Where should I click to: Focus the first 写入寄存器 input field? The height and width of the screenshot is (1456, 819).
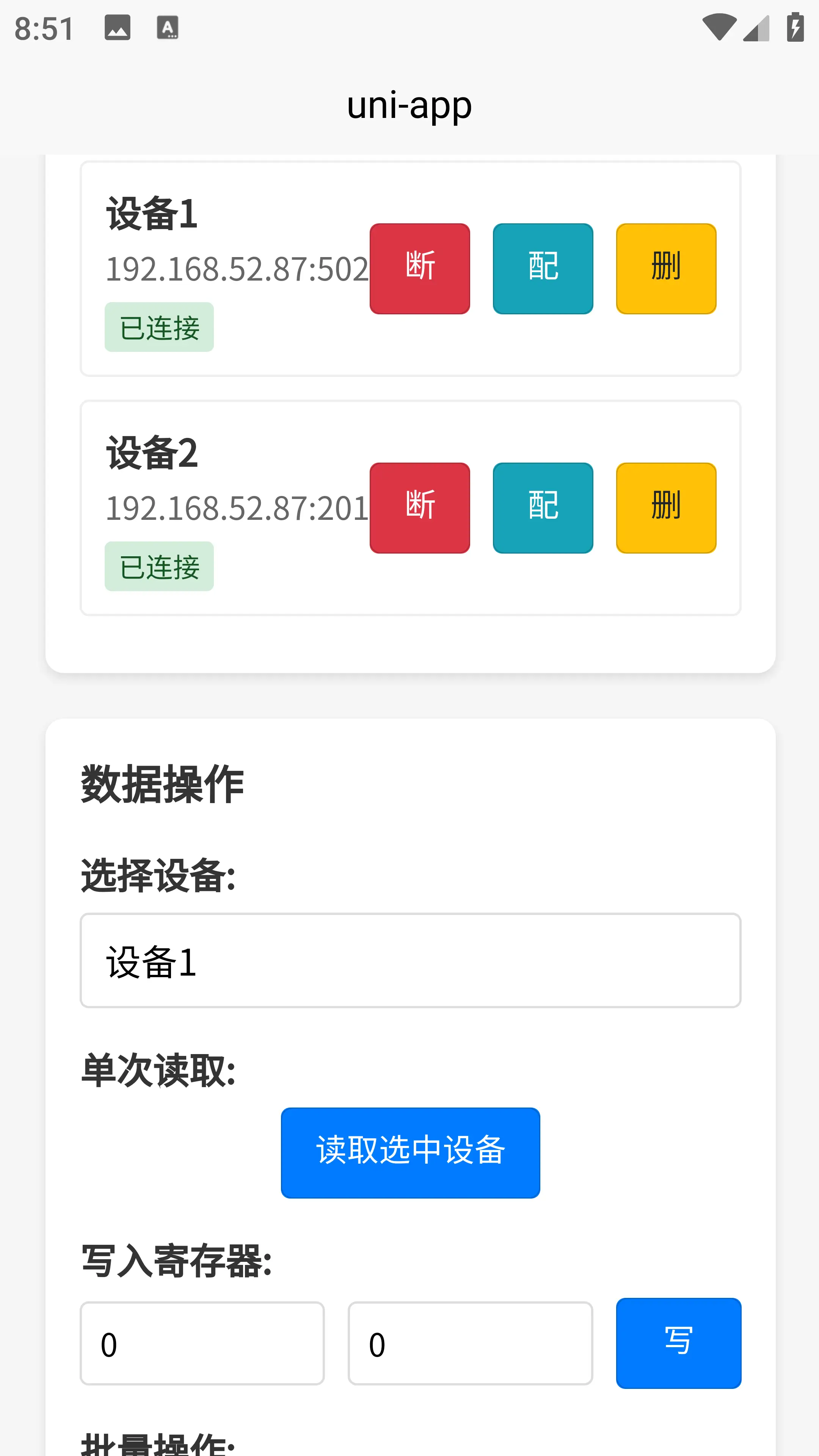[202, 1343]
